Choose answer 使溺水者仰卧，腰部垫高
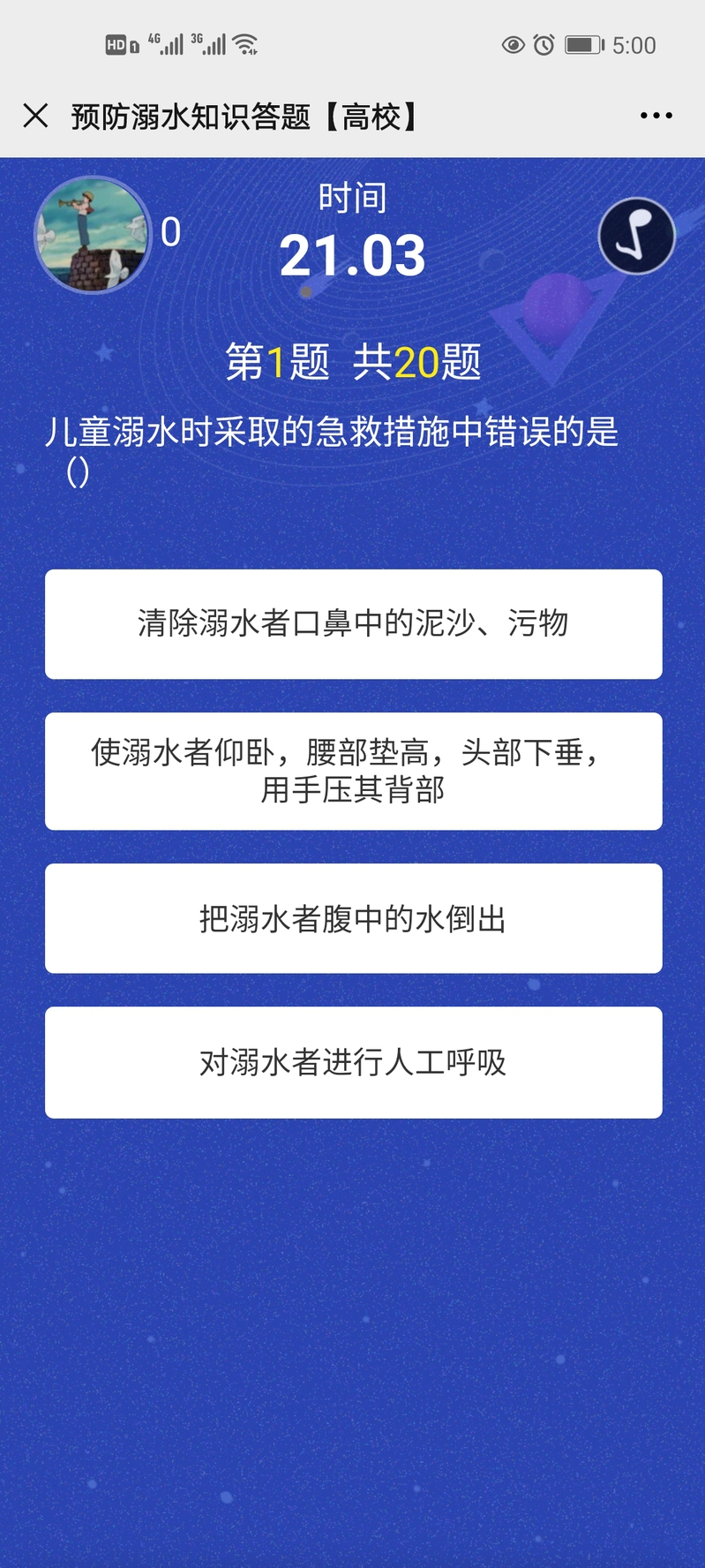This screenshot has width=705, height=1568. (353, 771)
